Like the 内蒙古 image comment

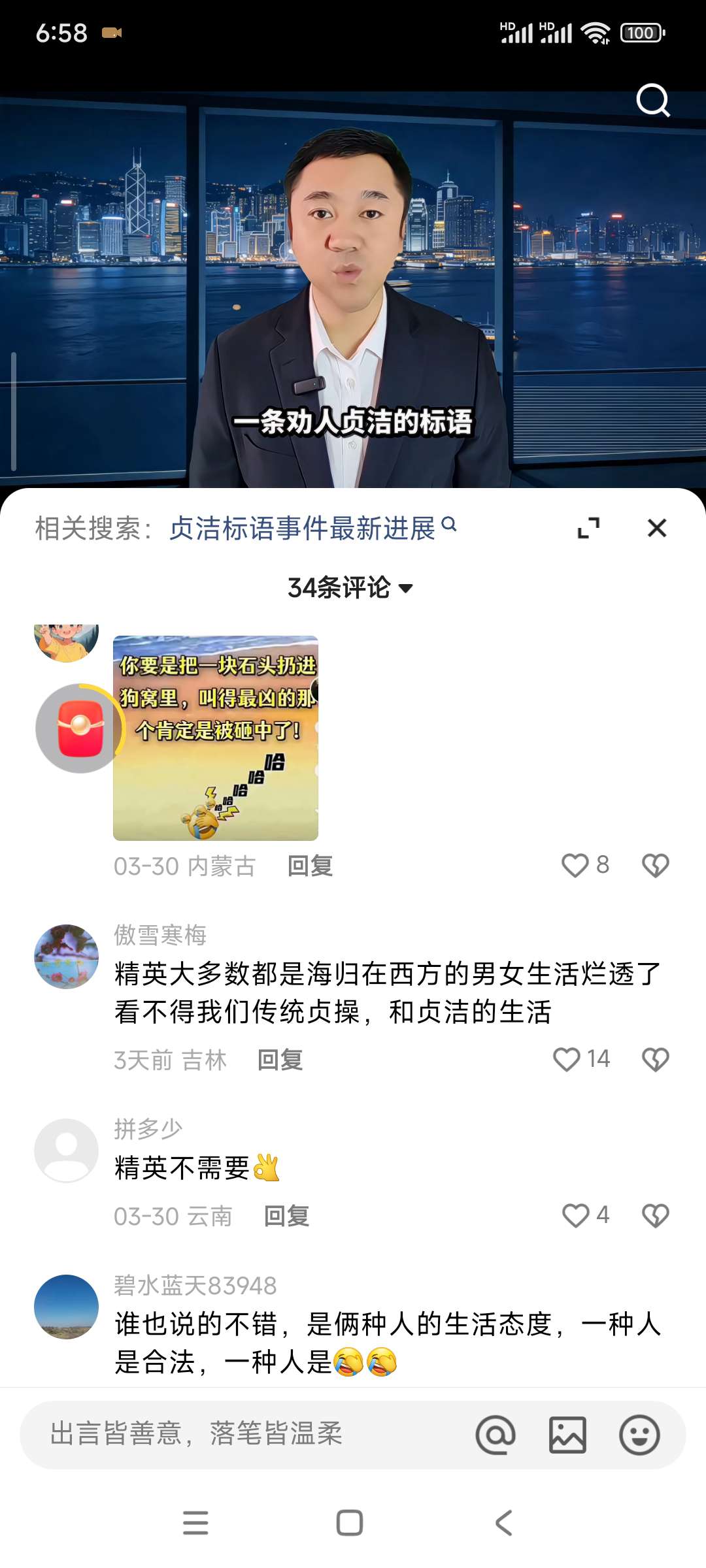pos(576,866)
